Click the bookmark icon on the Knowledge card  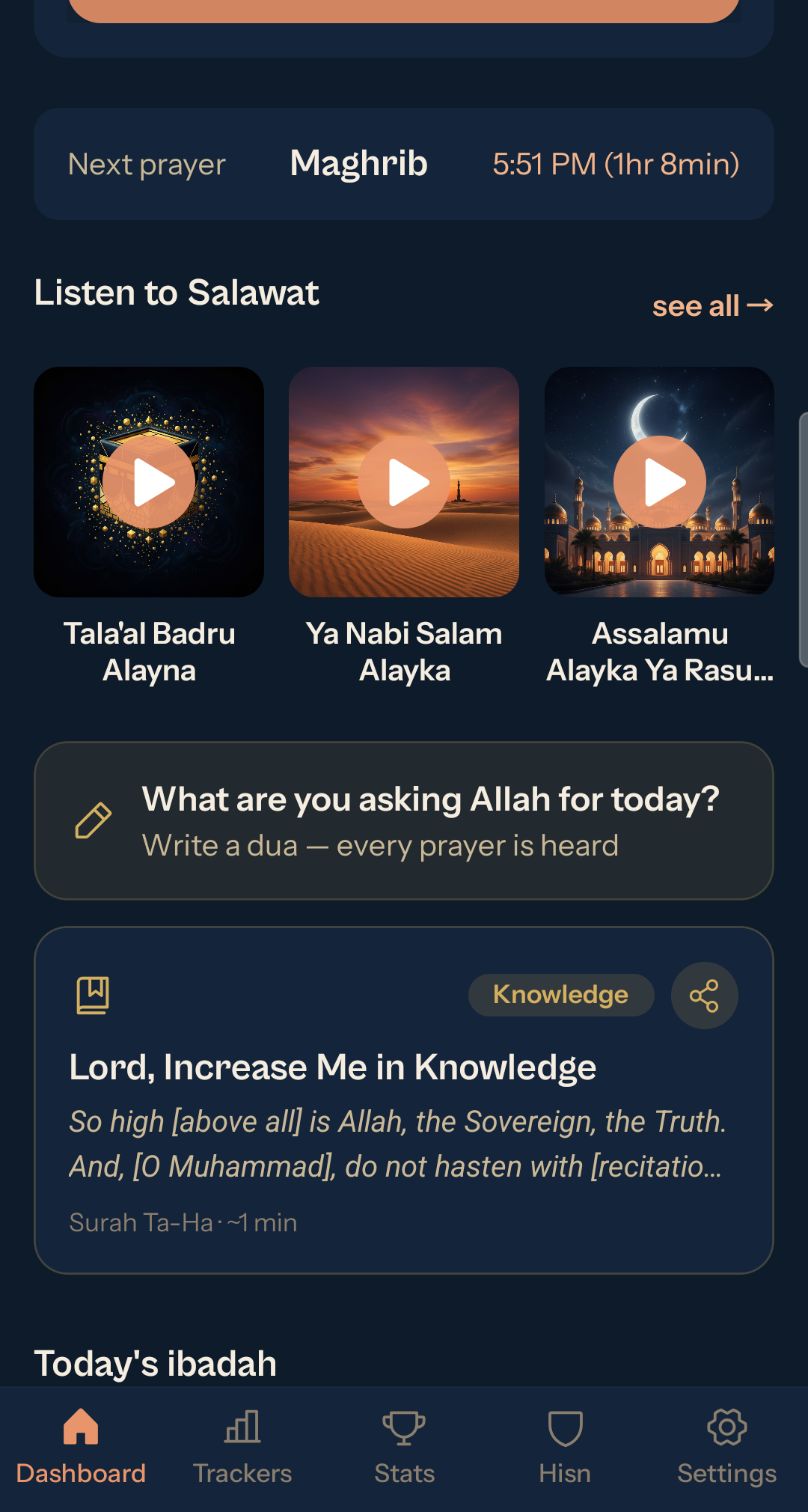point(93,994)
